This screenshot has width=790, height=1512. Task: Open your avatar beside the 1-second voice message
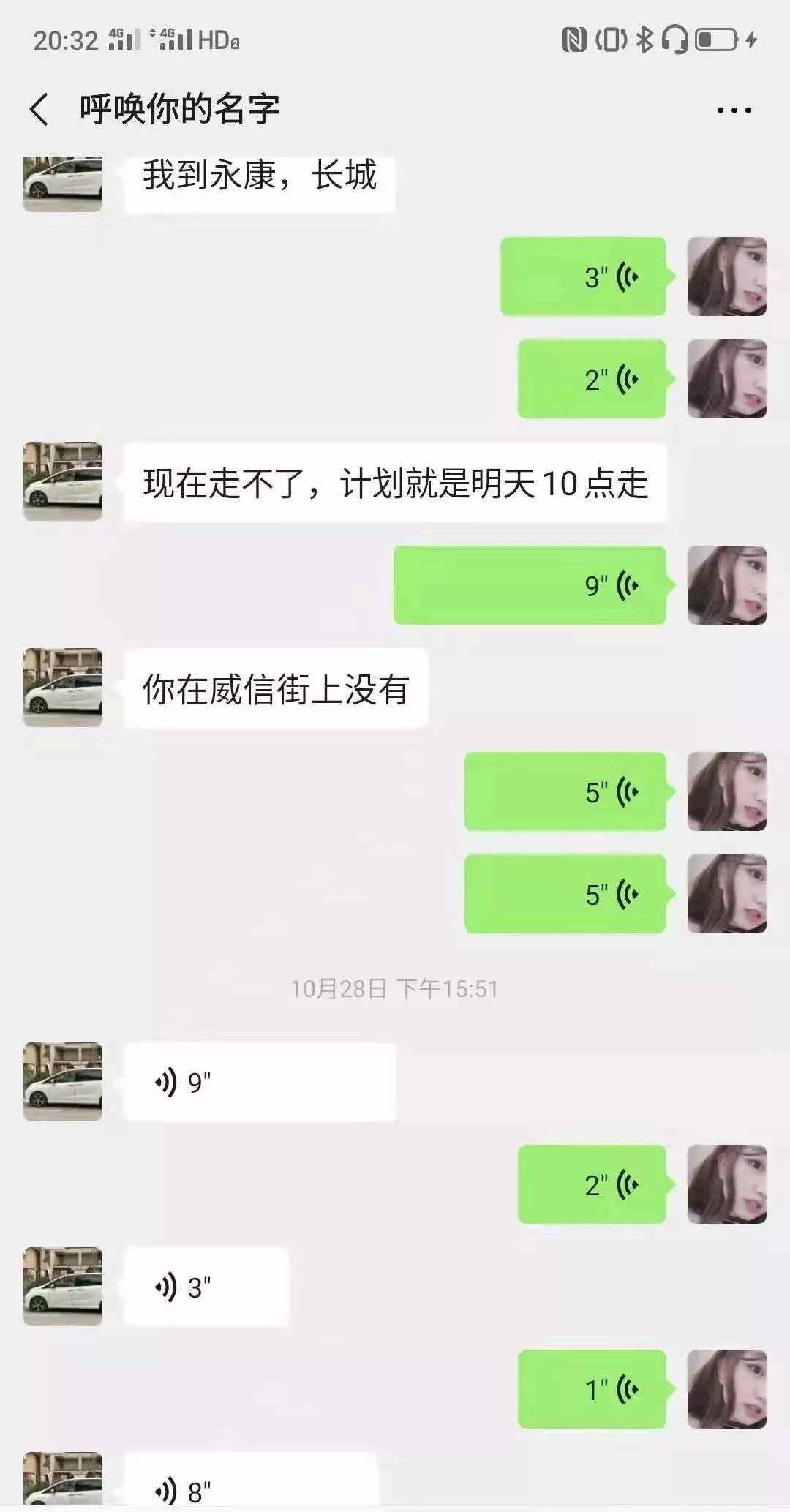click(x=726, y=1389)
